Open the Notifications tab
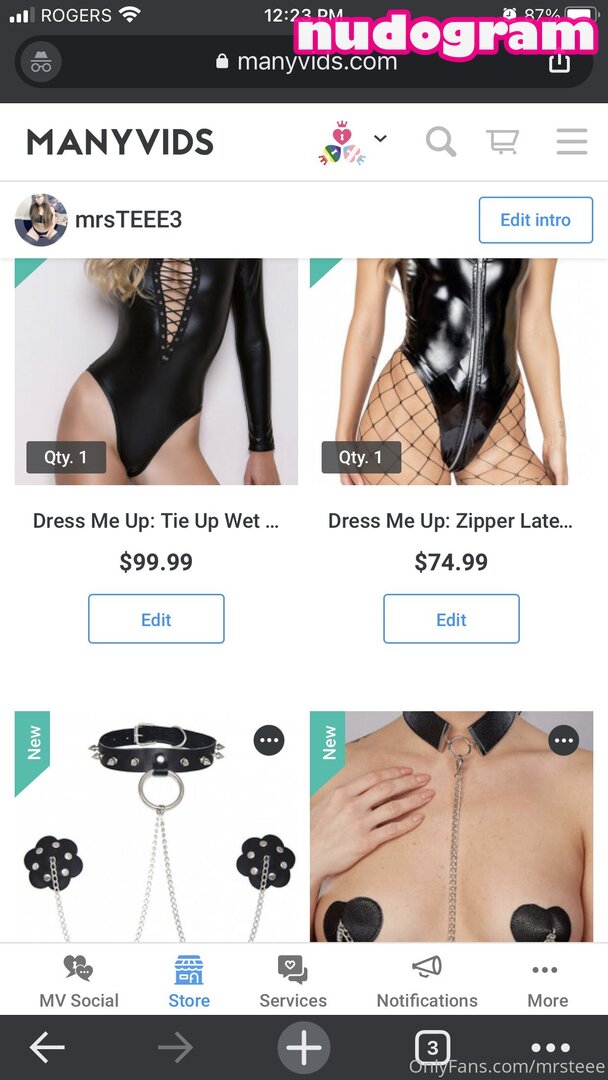The height and width of the screenshot is (1080, 608). pos(427,982)
